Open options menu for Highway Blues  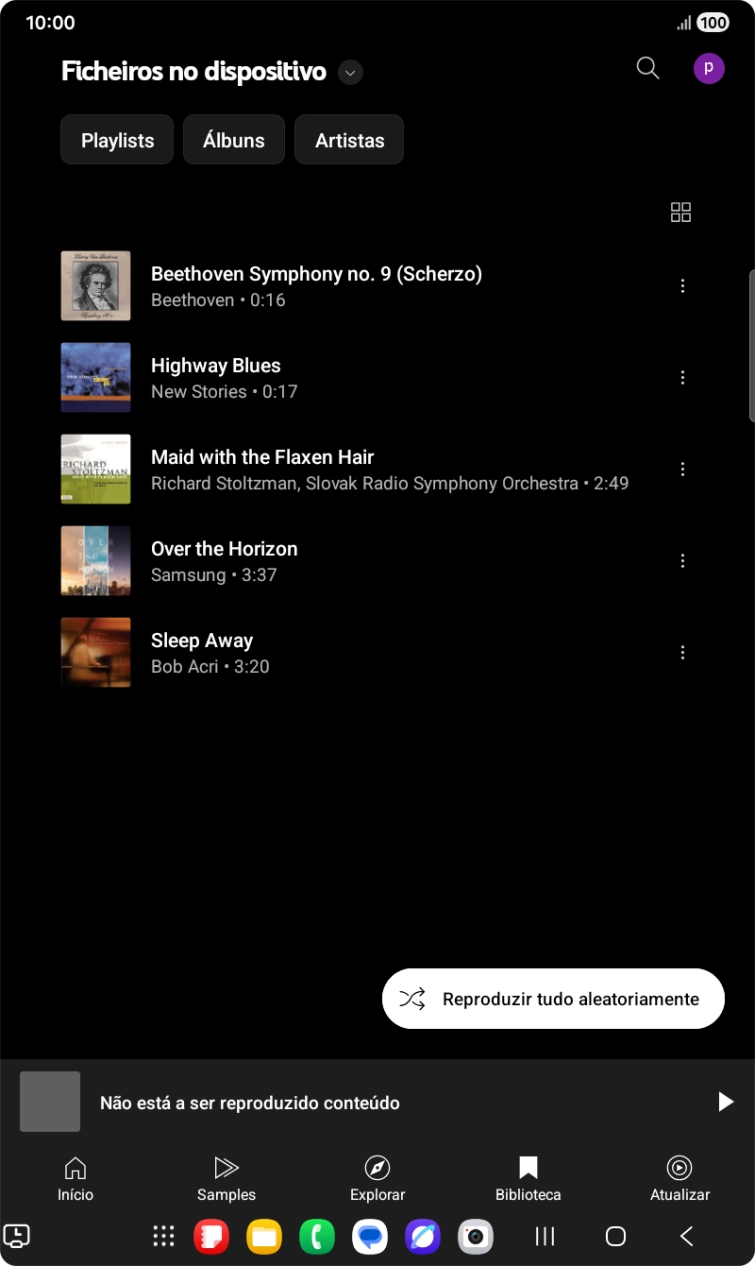click(x=682, y=377)
